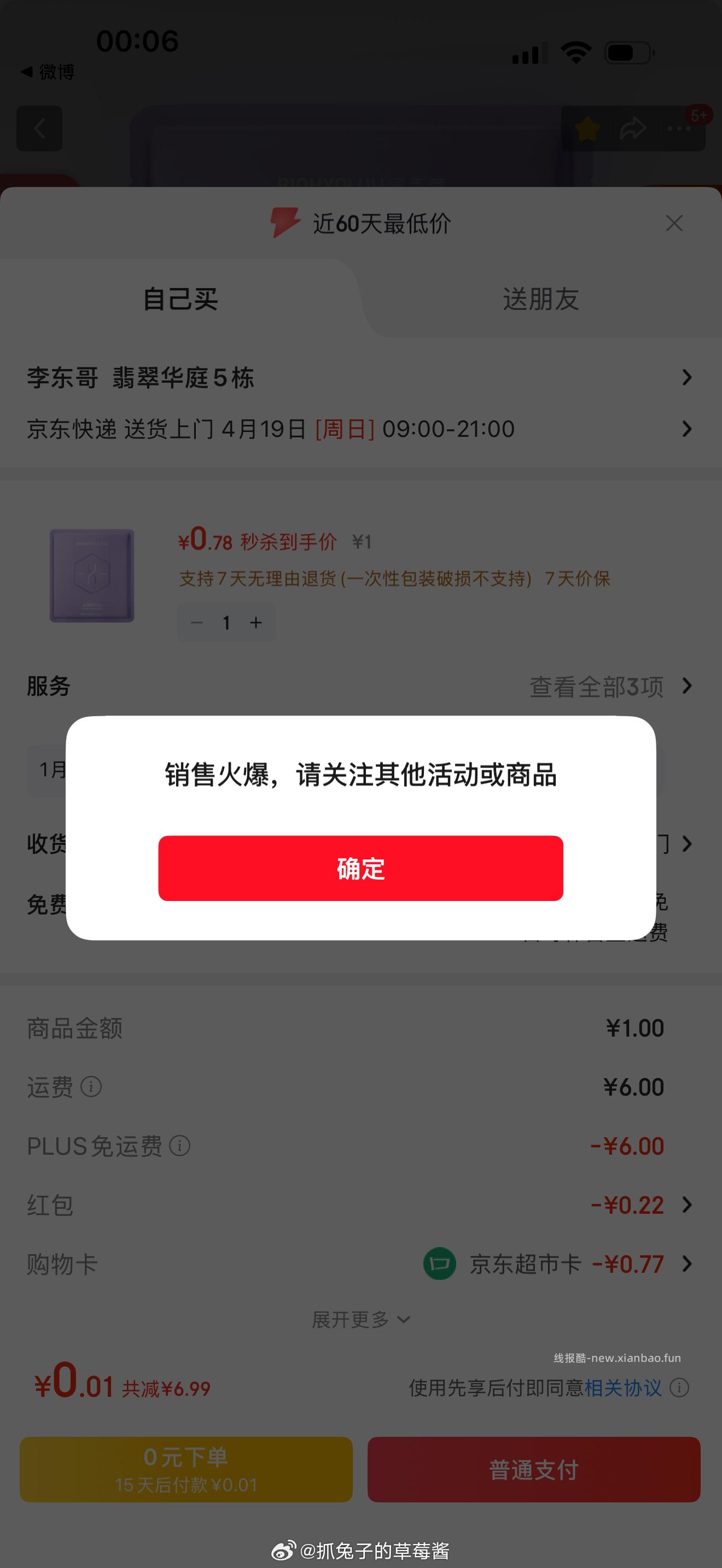This screenshot has width=722, height=1568.
Task: Select the 自己买 tab
Action: [x=180, y=299]
